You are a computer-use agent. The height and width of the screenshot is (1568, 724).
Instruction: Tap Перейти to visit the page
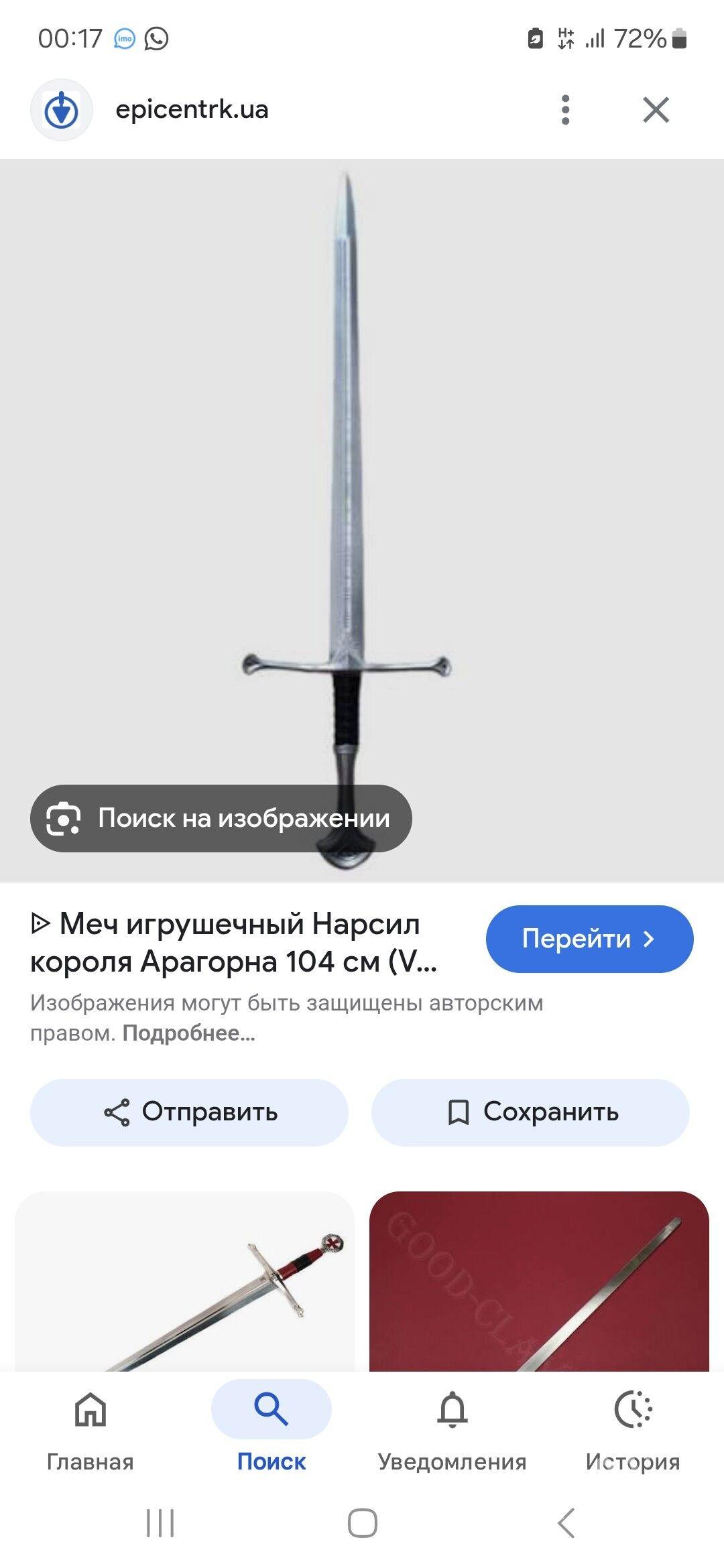589,939
